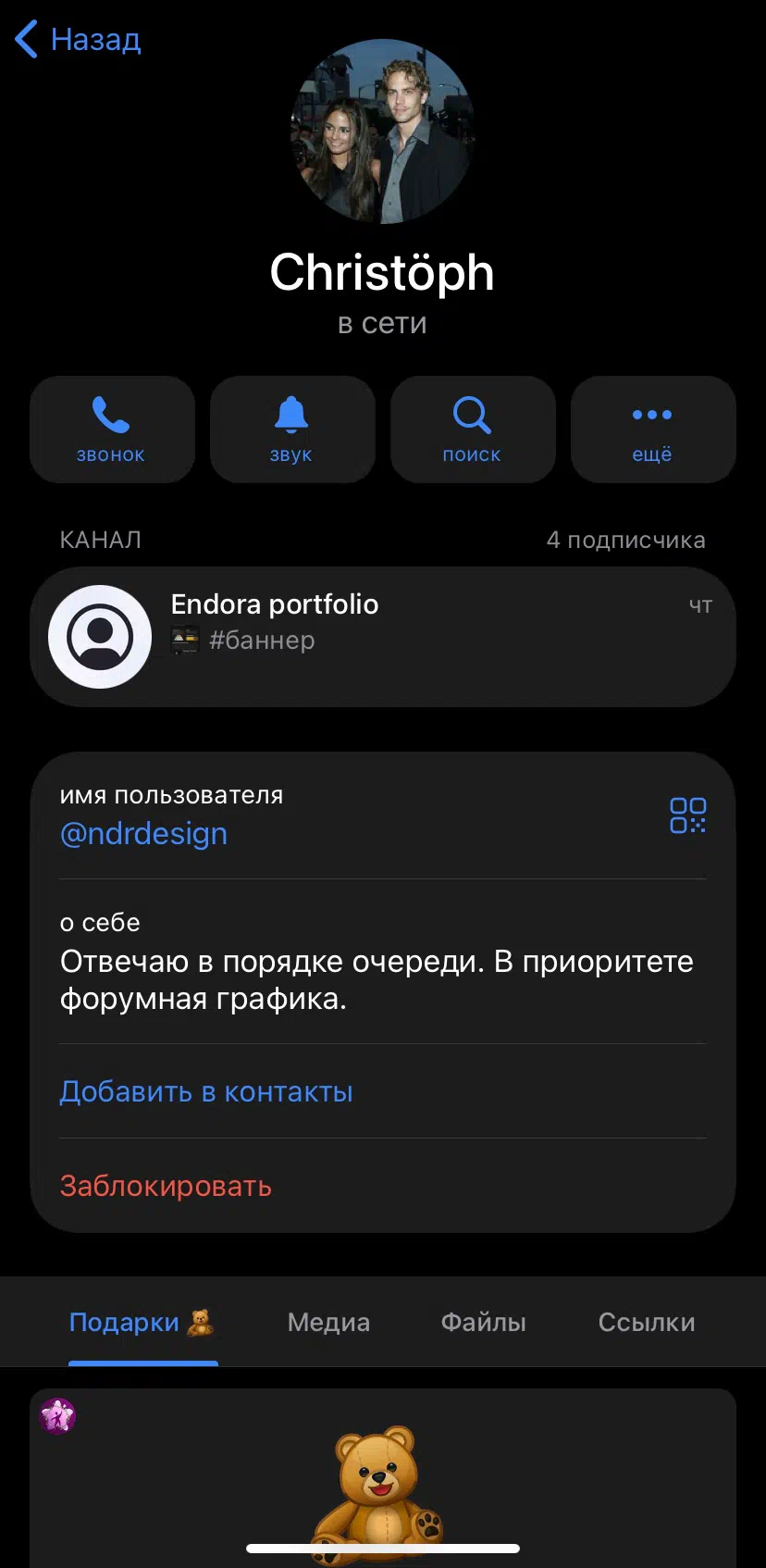Open the Endora portfolio channel

coord(382,637)
